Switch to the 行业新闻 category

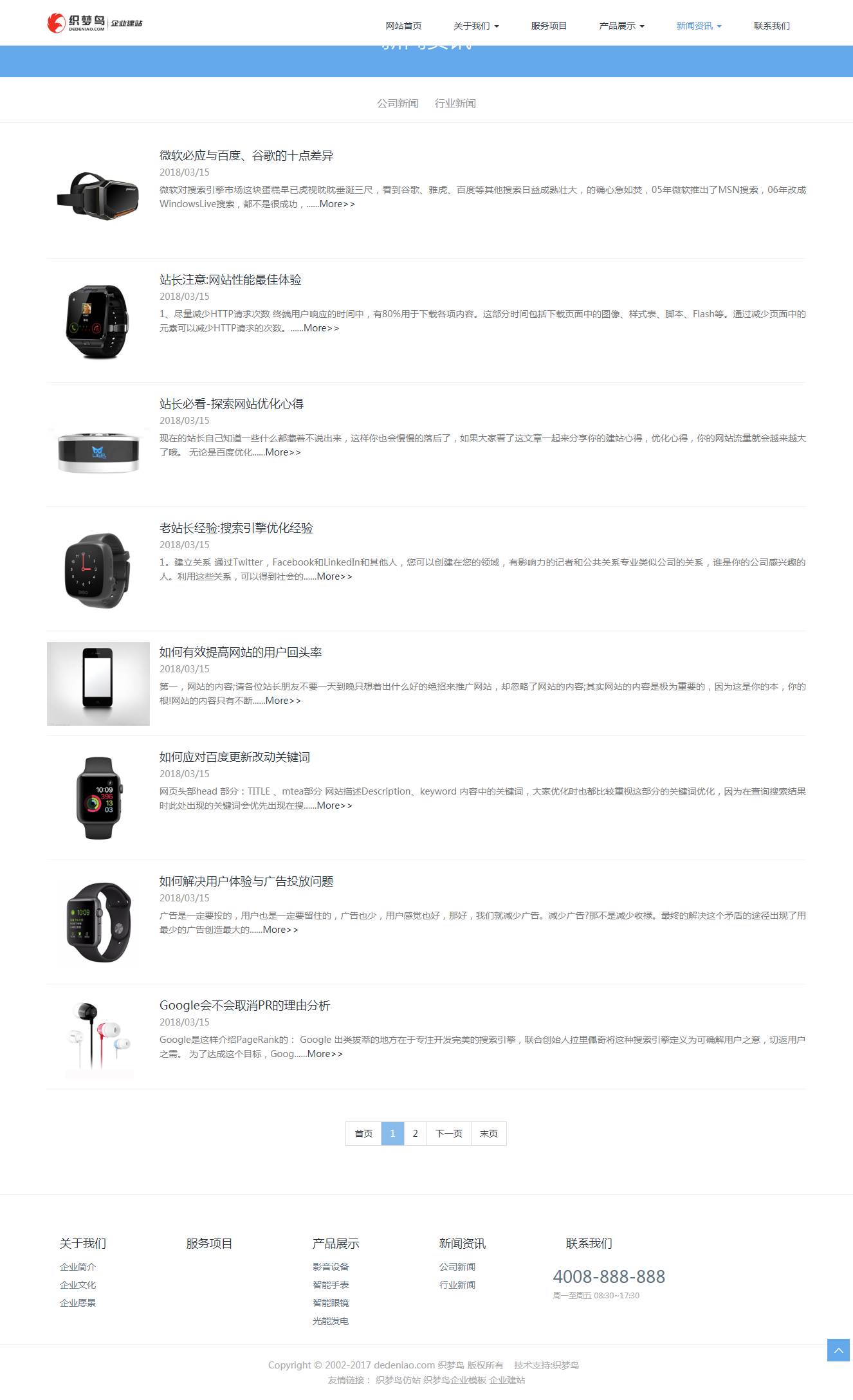[x=455, y=104]
